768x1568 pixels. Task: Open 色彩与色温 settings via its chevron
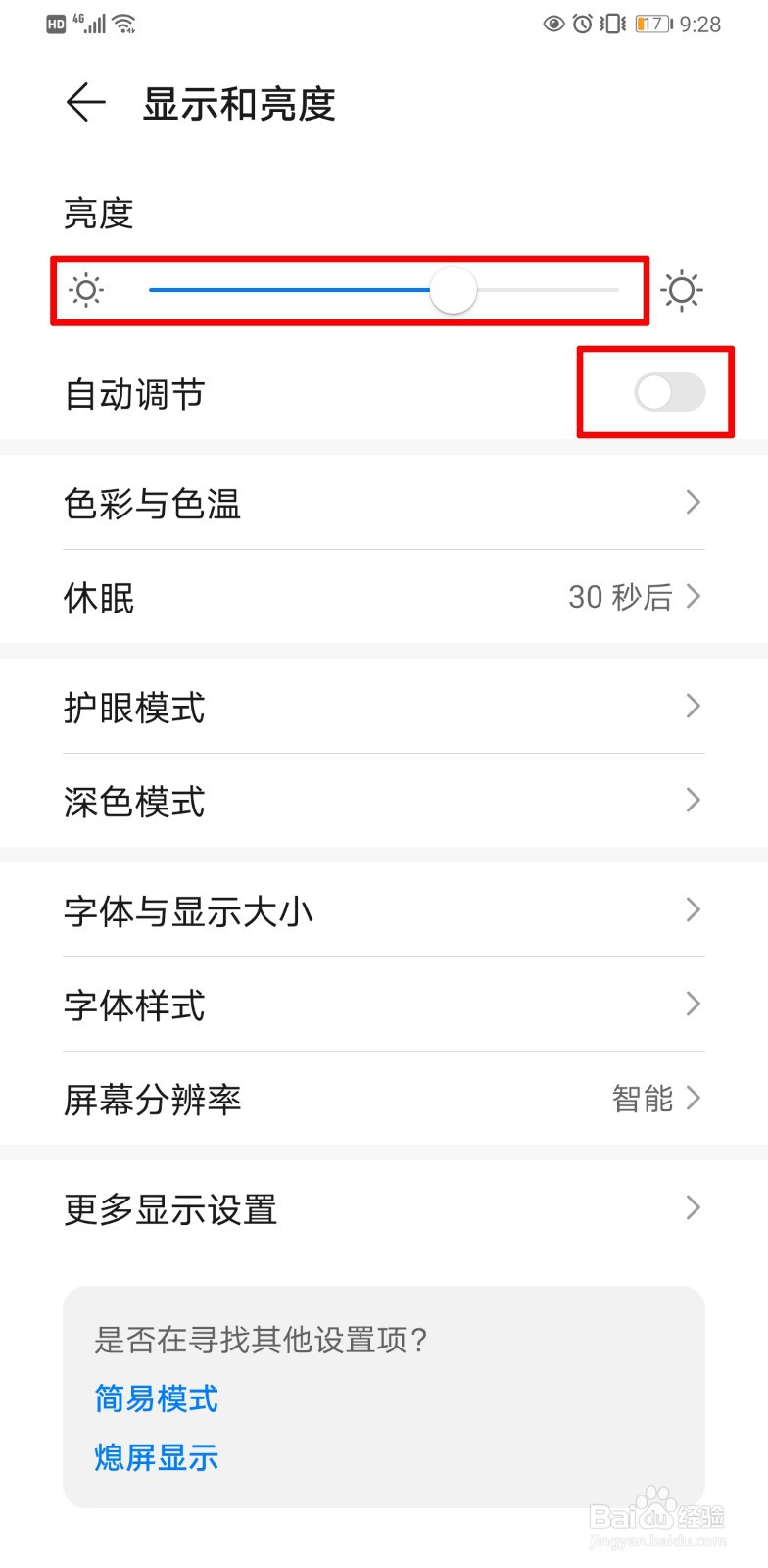pos(693,503)
